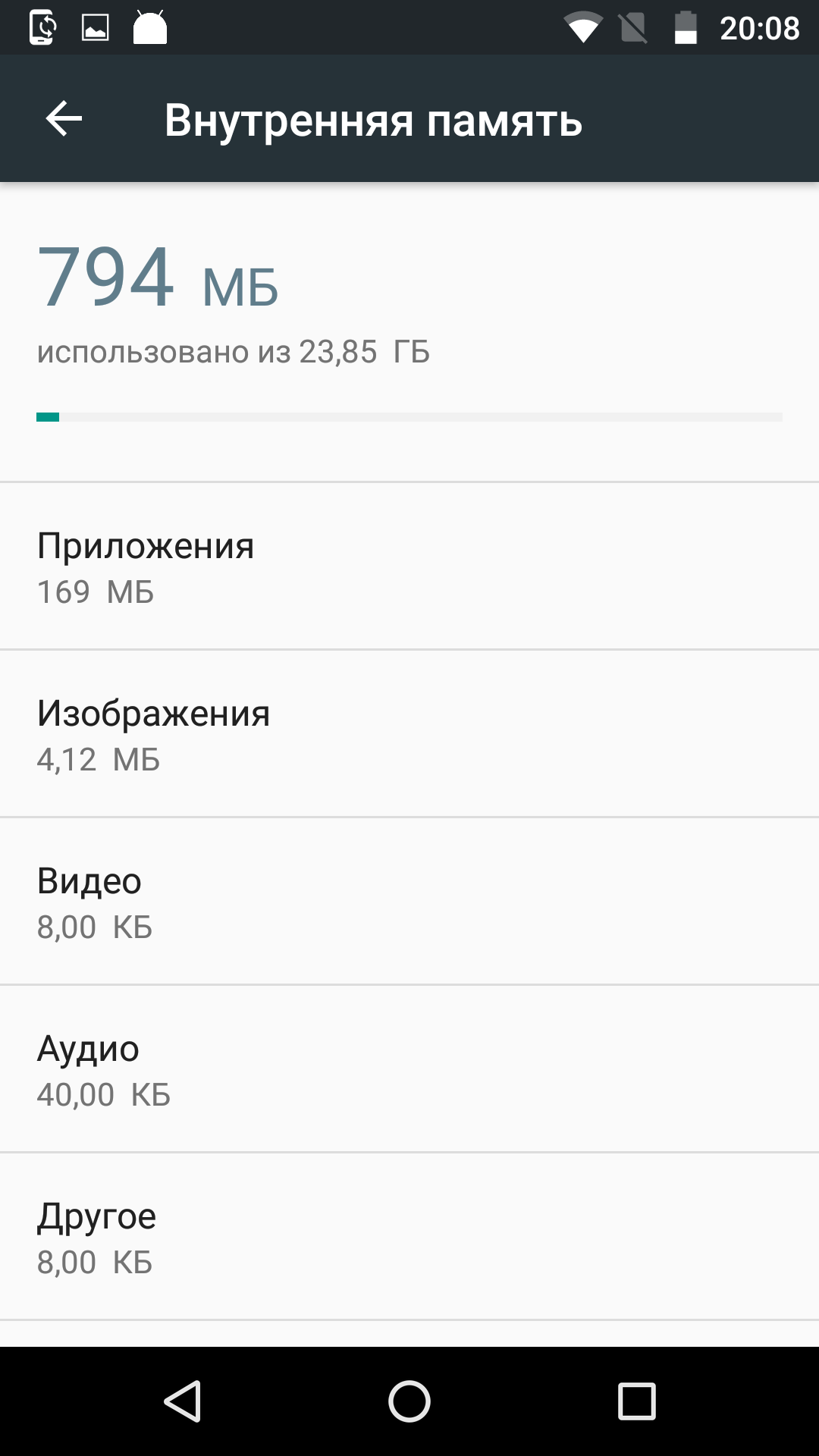This screenshot has height=1456, width=819.
Task: Open recent apps from navigation bar
Action: pyautogui.click(x=636, y=1401)
